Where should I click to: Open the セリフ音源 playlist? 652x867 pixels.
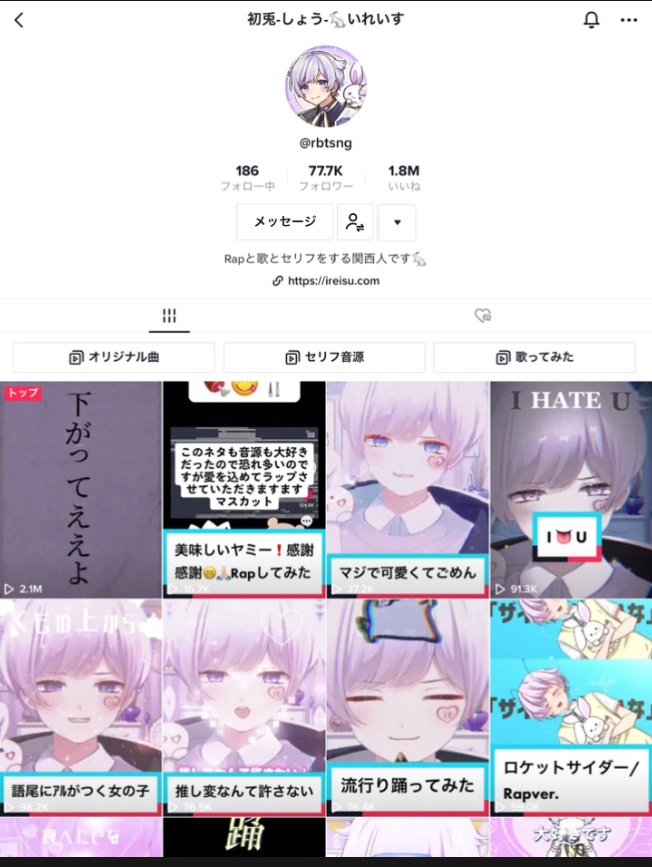324,357
